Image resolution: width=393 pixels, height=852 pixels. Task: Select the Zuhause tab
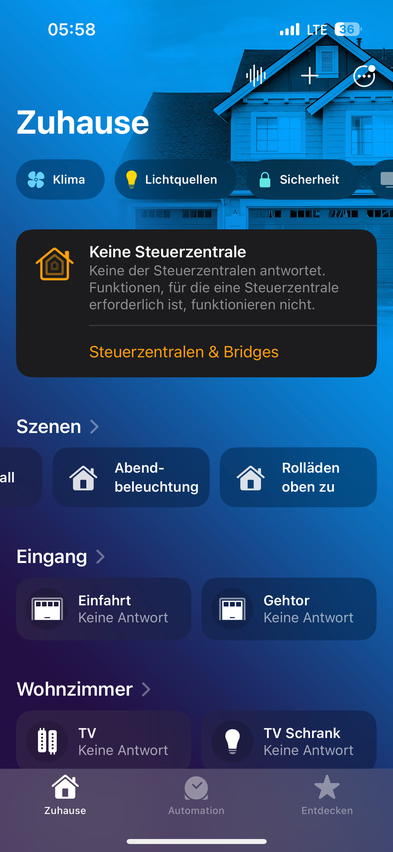click(65, 795)
